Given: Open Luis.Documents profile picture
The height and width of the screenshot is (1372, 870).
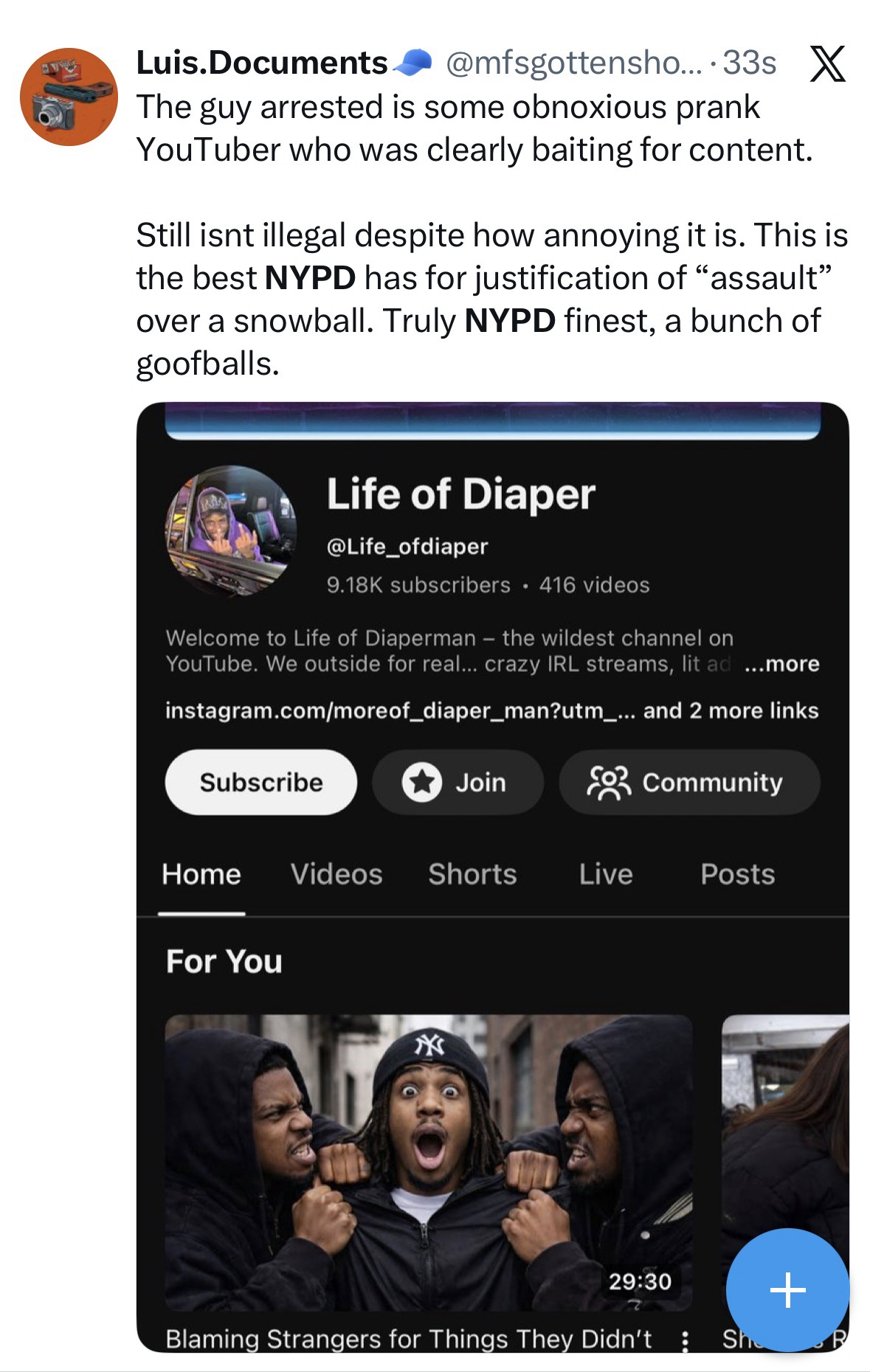Looking at the screenshot, I should pyautogui.click(x=69, y=97).
